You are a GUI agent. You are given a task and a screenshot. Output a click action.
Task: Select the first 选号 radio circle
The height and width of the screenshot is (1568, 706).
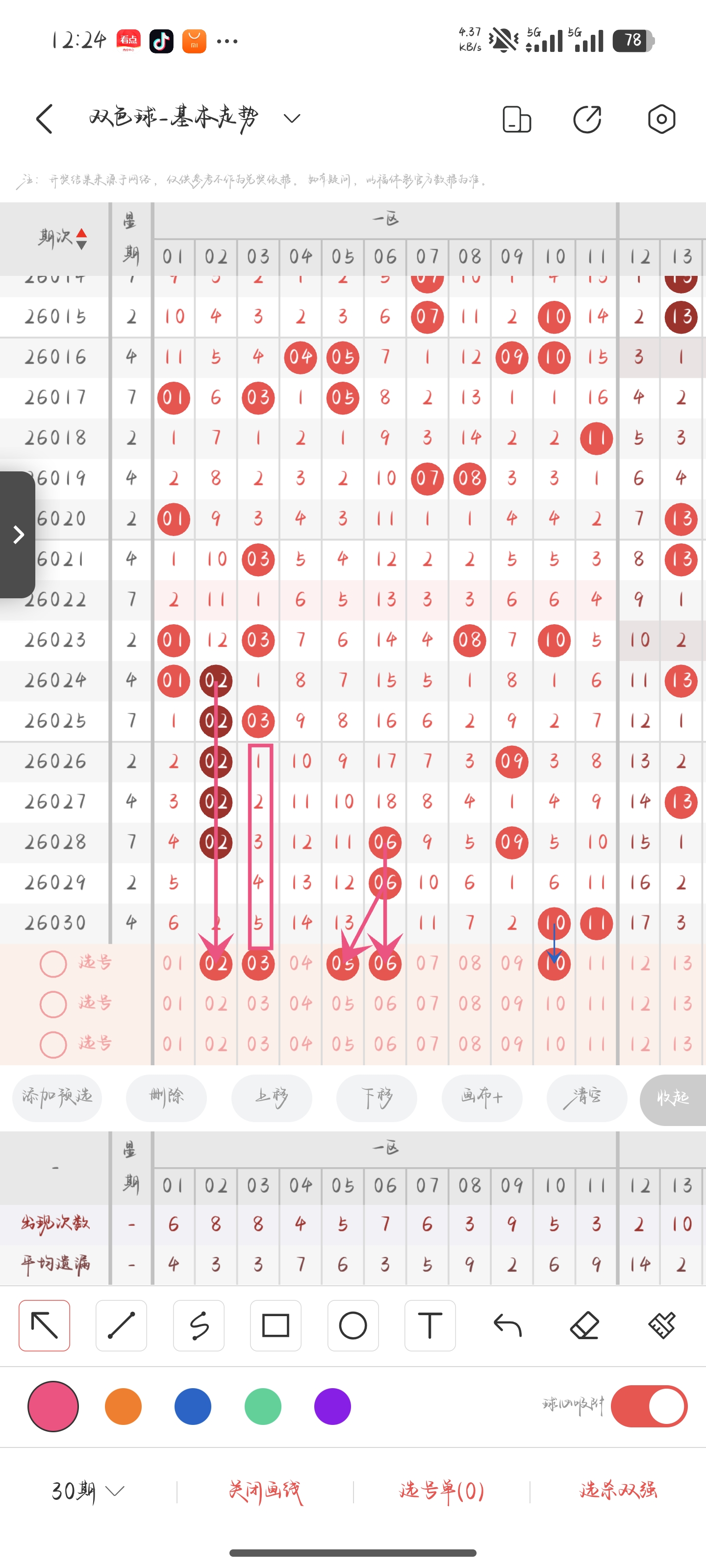[x=53, y=963]
